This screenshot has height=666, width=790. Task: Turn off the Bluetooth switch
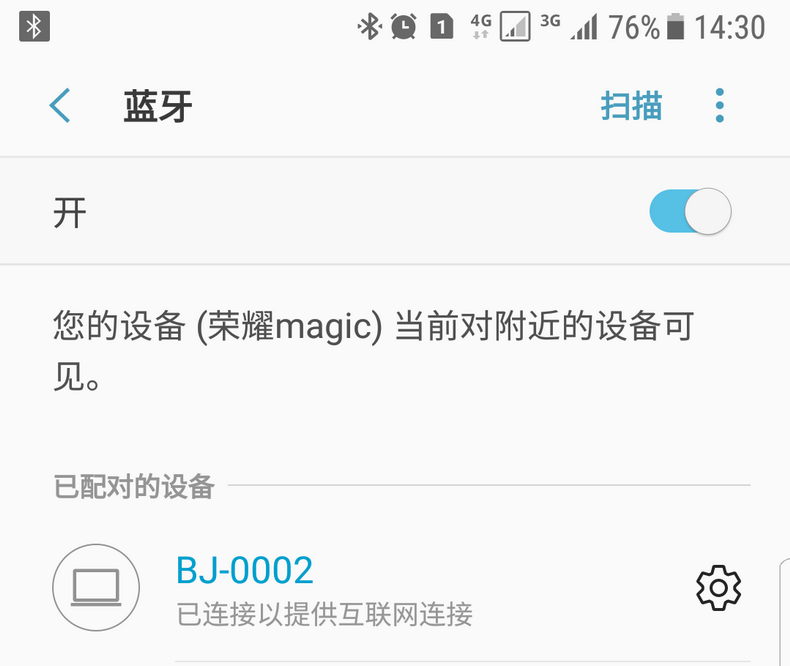pos(690,212)
